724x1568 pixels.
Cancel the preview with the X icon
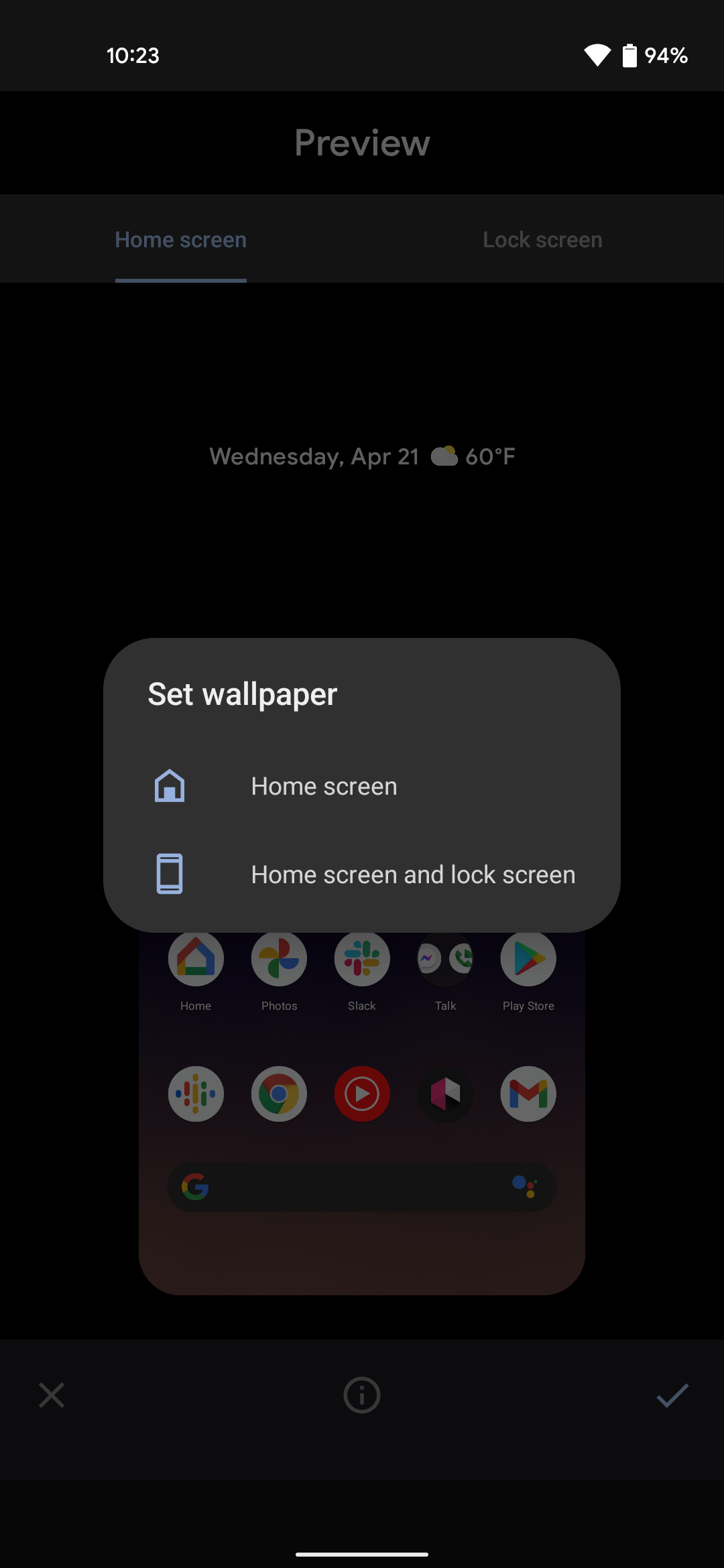click(x=52, y=1396)
